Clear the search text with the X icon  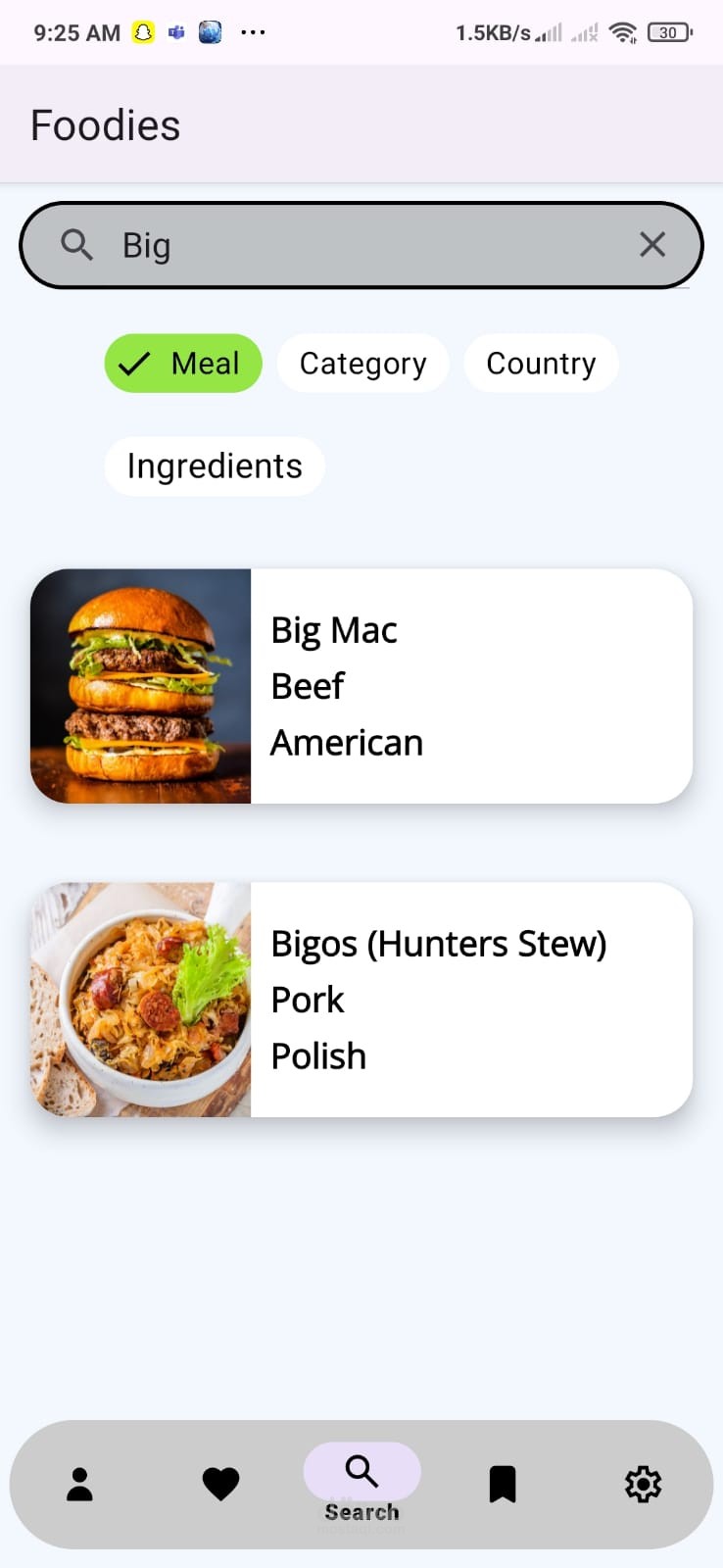point(652,244)
